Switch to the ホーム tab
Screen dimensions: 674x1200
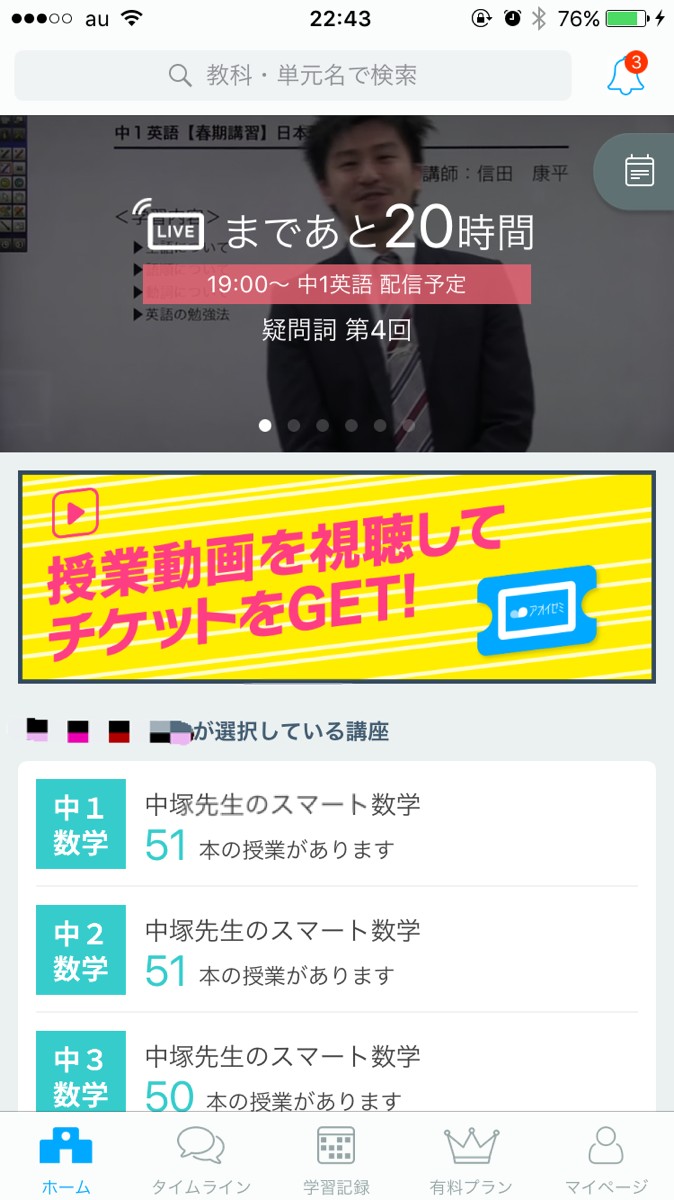pyautogui.click(x=66, y=1158)
